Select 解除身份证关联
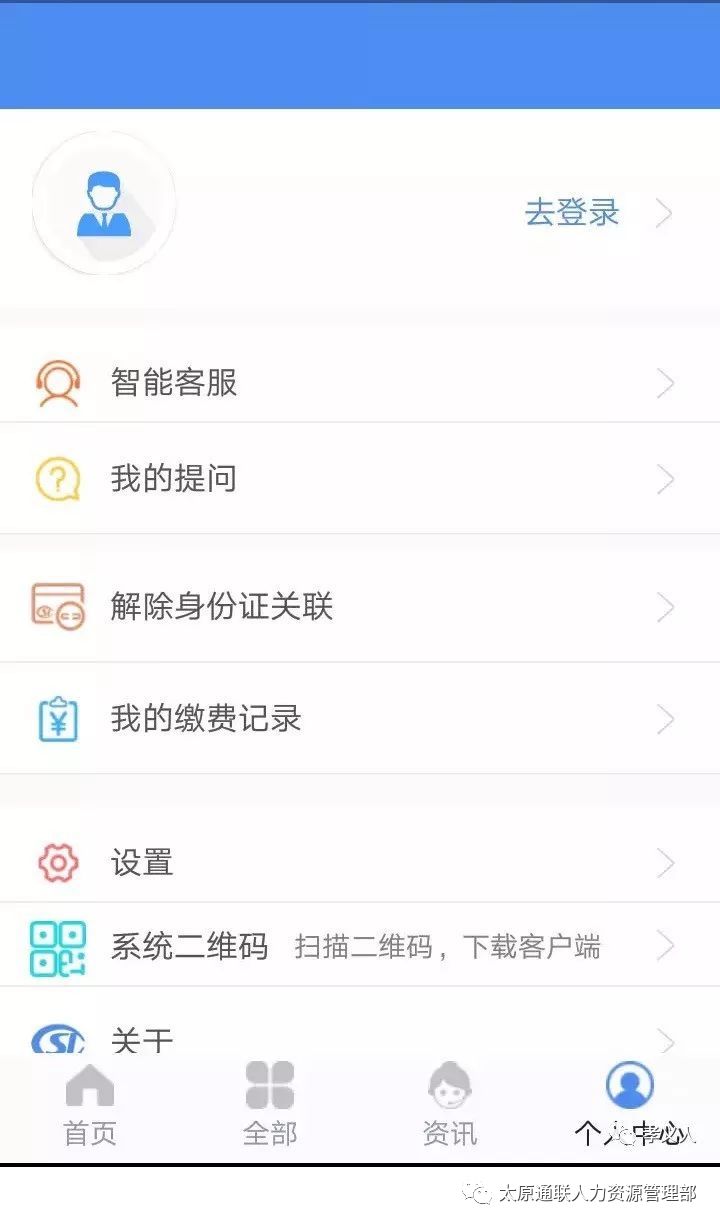Viewport: 720px width, 1226px height. point(360,606)
